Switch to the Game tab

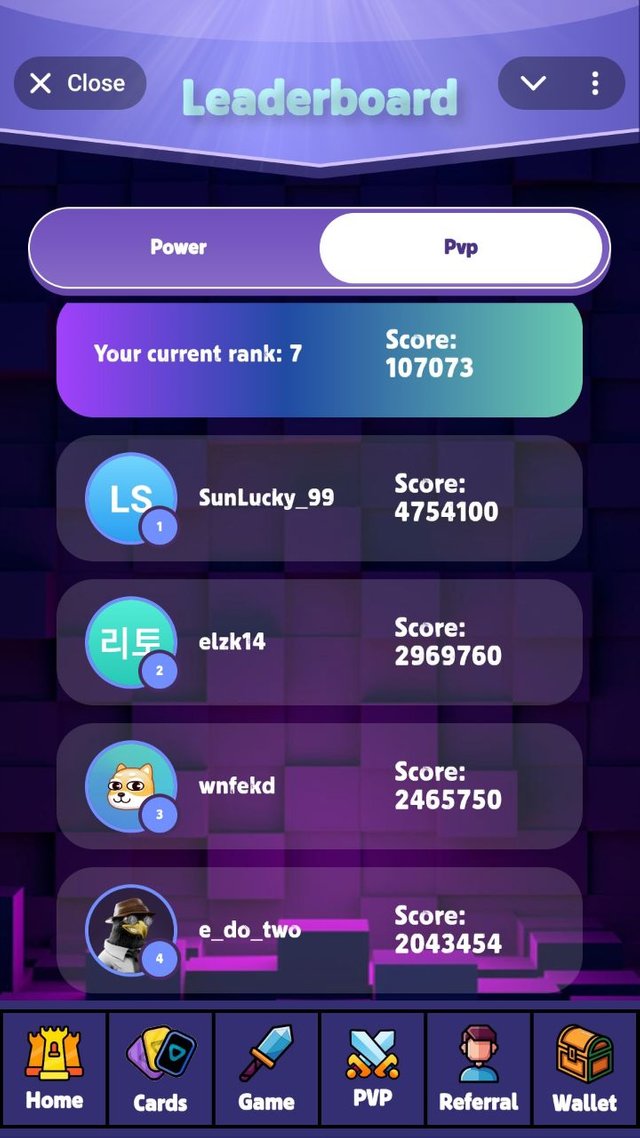coord(266,1068)
